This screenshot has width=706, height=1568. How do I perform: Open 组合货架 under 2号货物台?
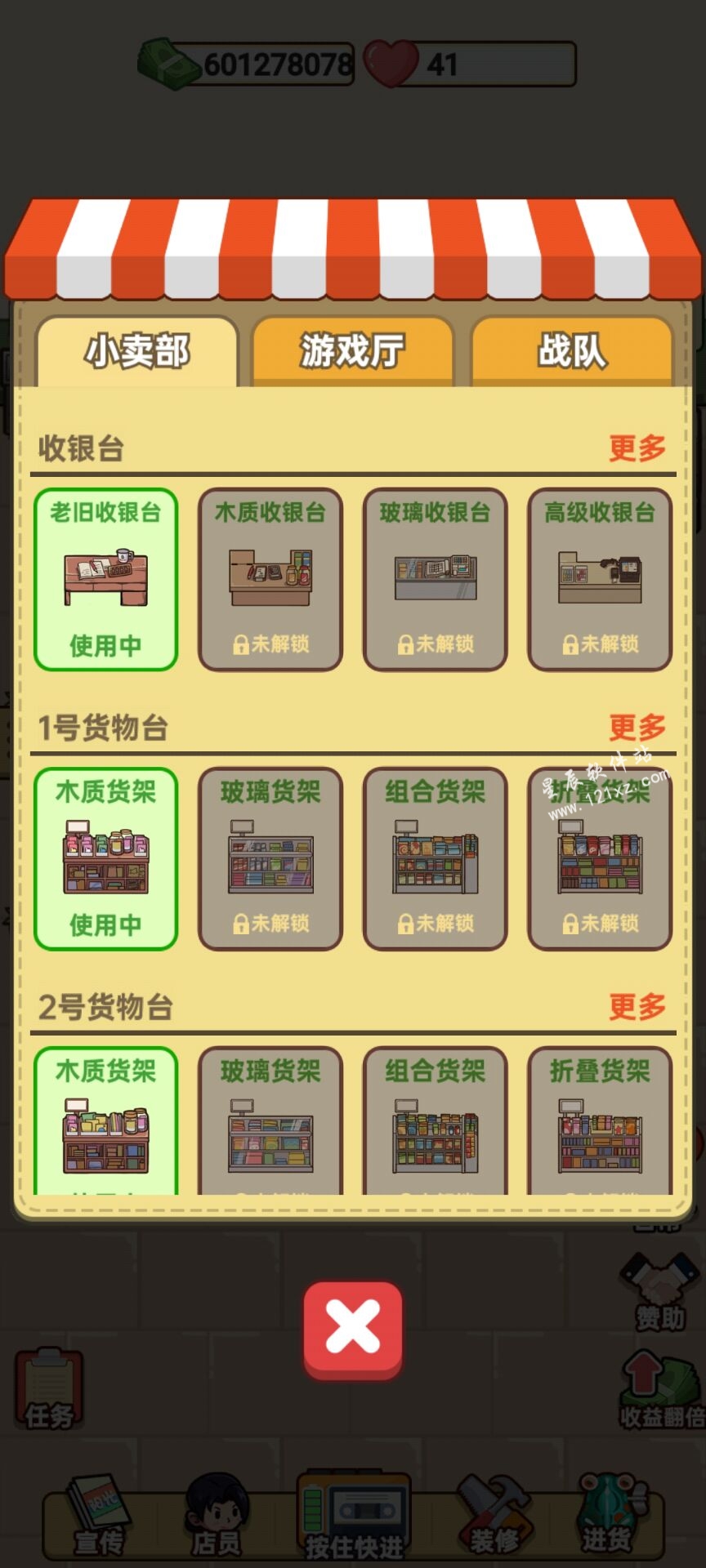[x=436, y=1123]
